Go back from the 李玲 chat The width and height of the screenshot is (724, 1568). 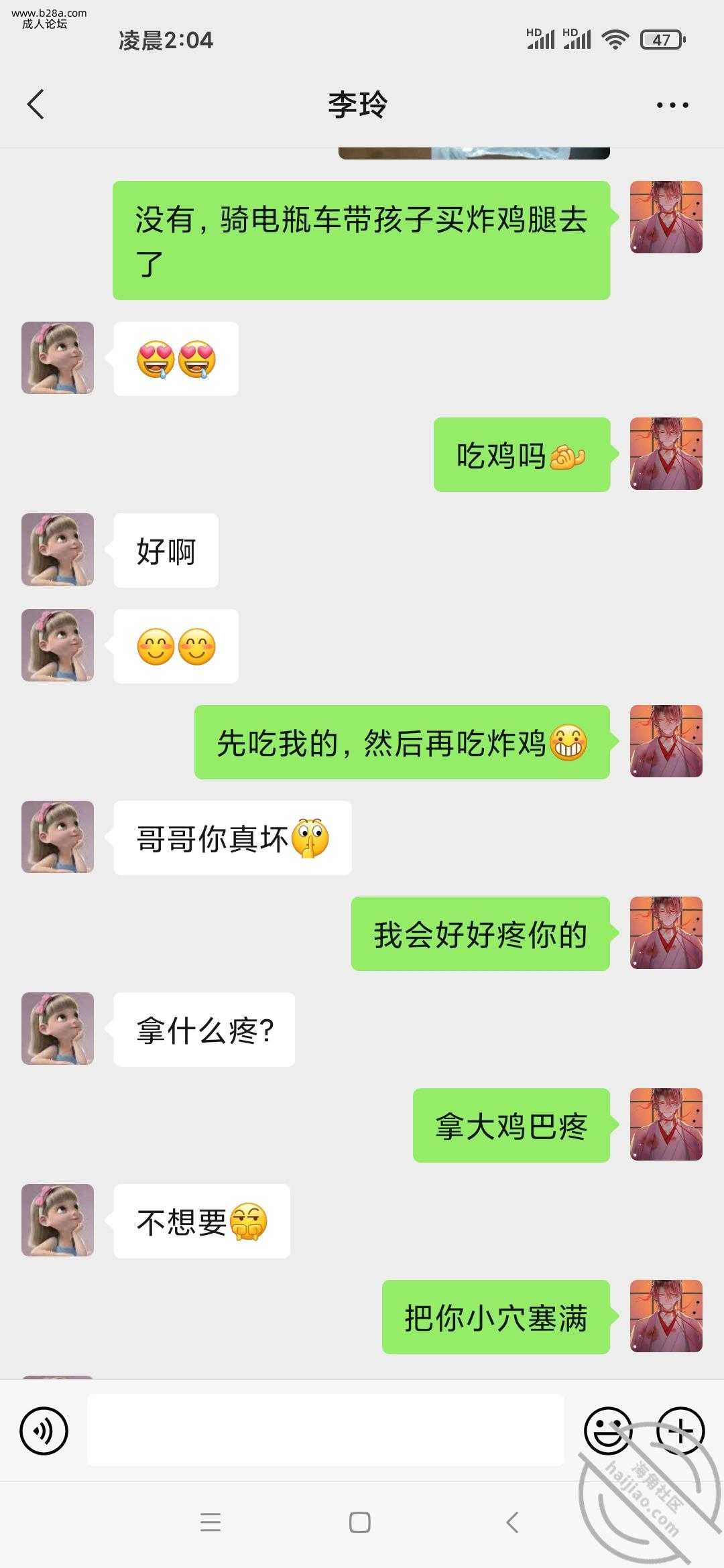(x=36, y=105)
